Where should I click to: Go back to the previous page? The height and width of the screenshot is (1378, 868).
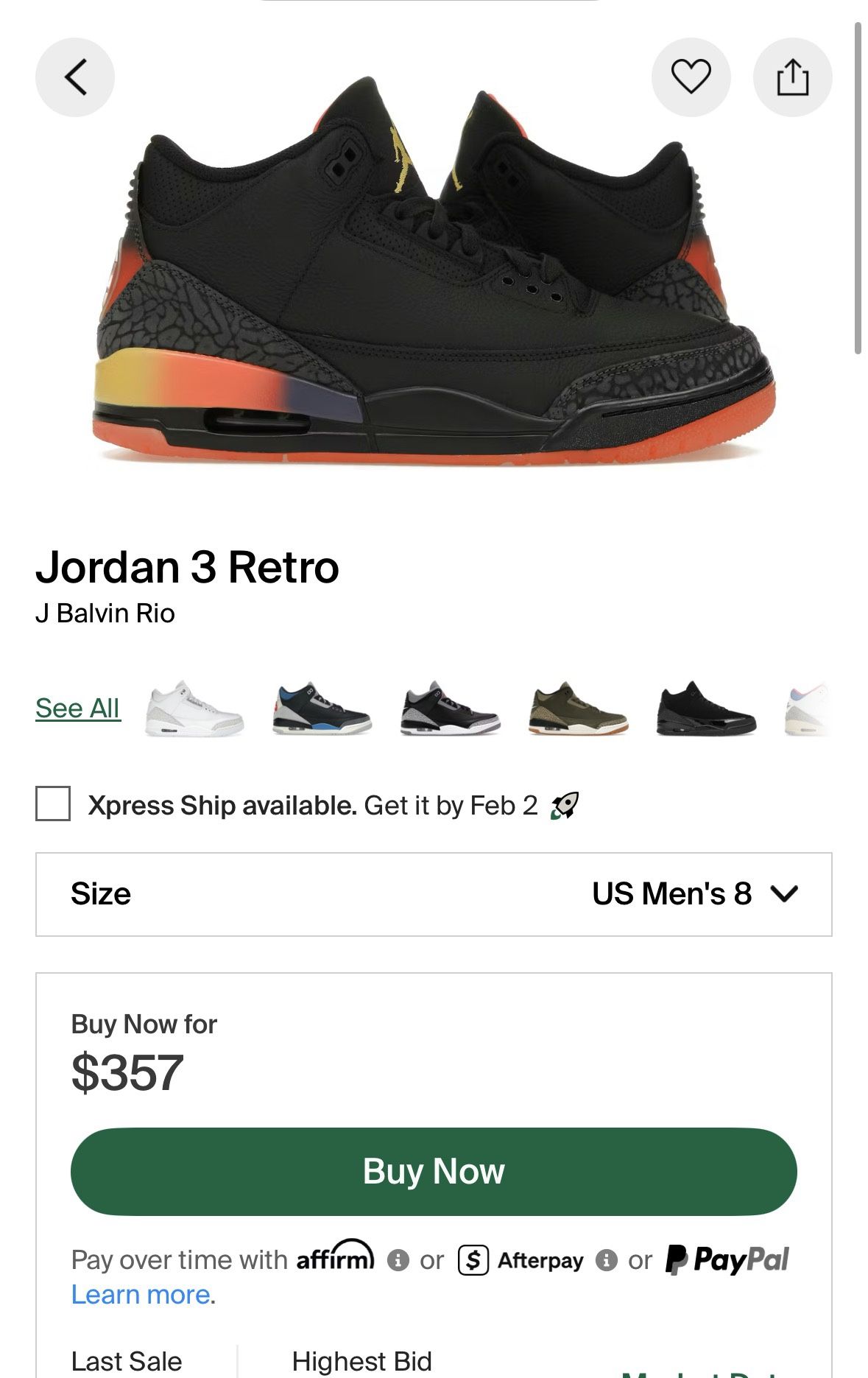coord(74,77)
